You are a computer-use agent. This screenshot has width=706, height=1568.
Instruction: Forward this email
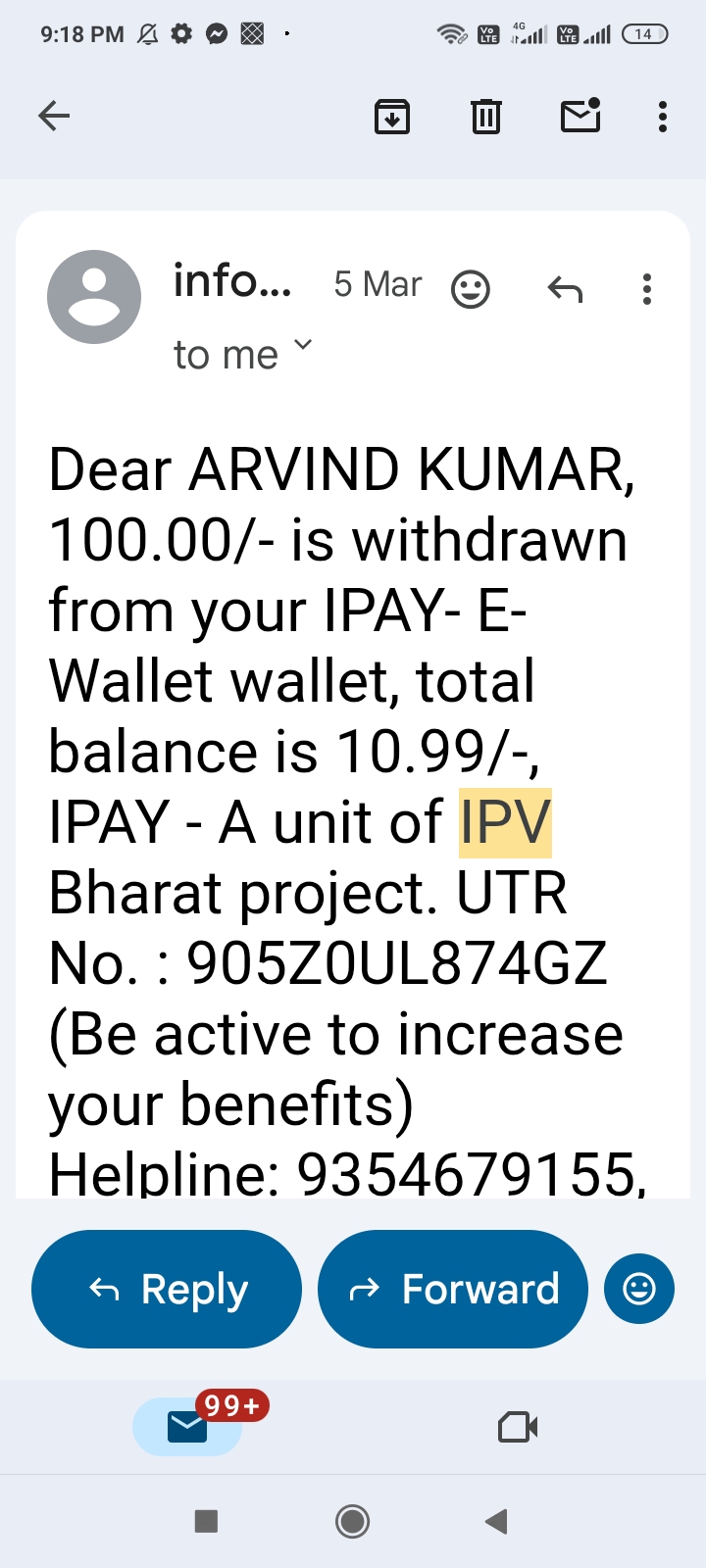coord(453,1289)
